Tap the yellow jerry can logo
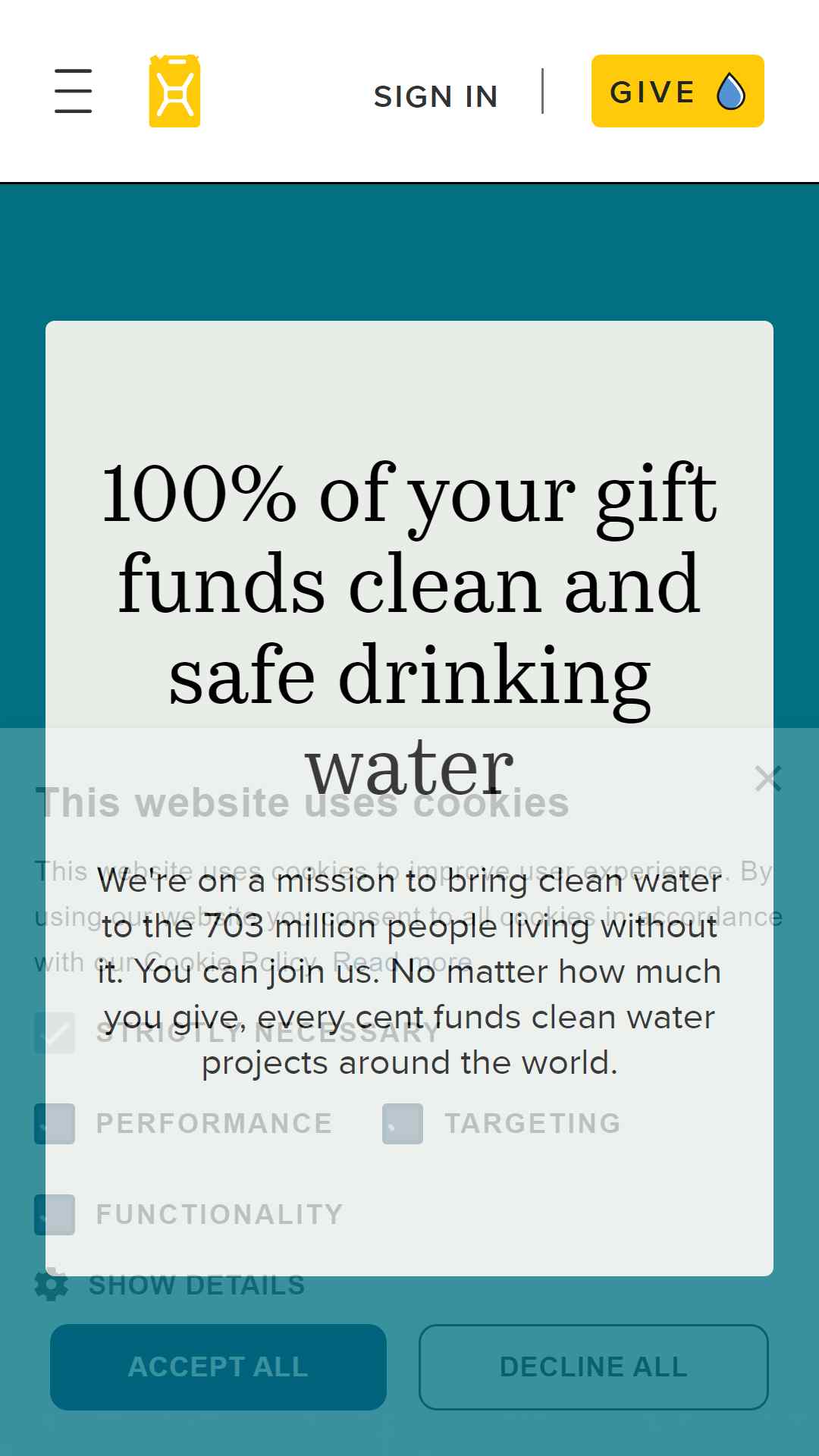The image size is (819, 1456). [x=174, y=91]
